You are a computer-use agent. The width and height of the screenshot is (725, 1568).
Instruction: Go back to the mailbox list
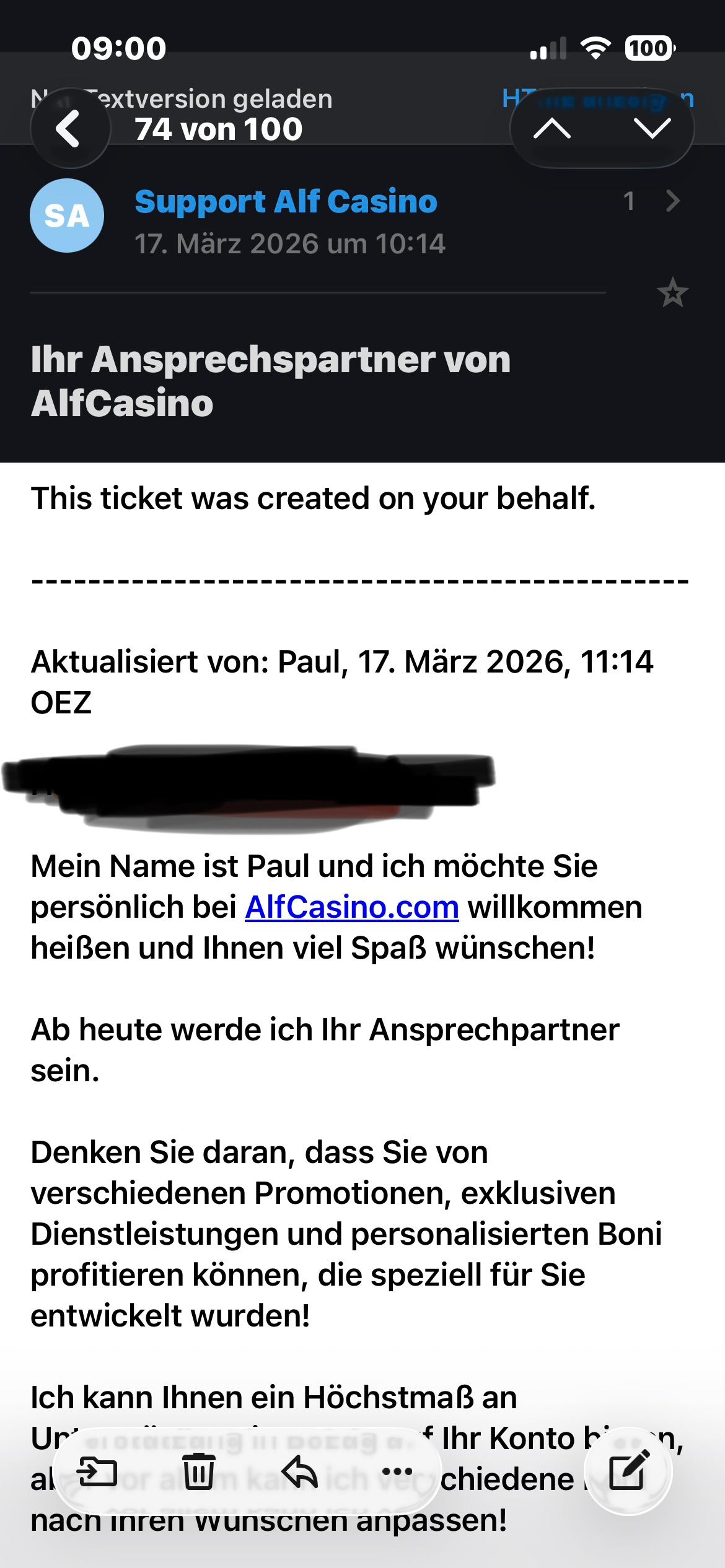[69, 129]
